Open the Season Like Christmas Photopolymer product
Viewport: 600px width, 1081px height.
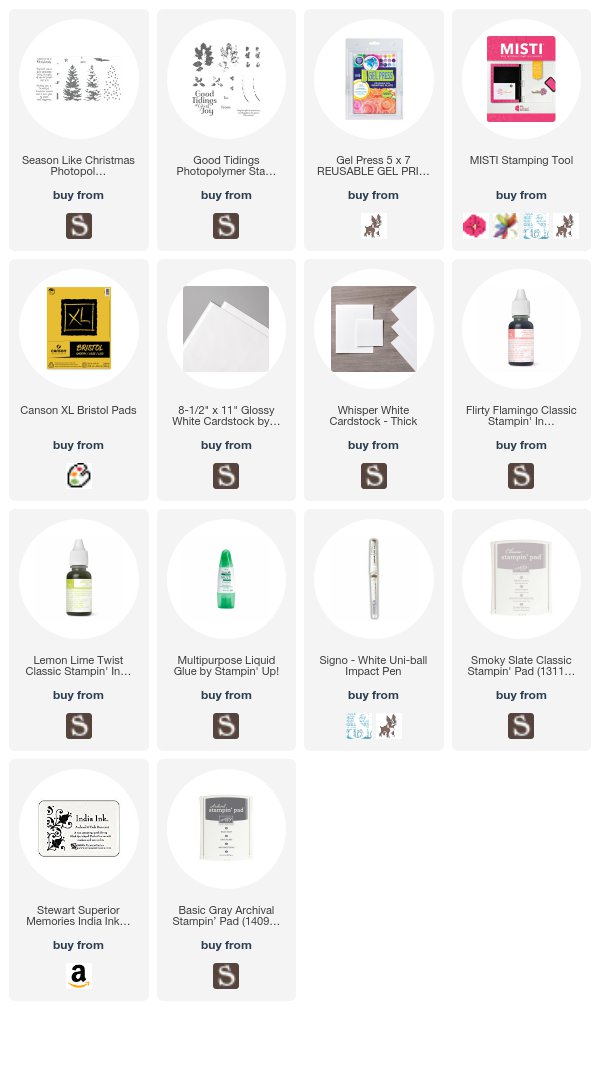(79, 165)
